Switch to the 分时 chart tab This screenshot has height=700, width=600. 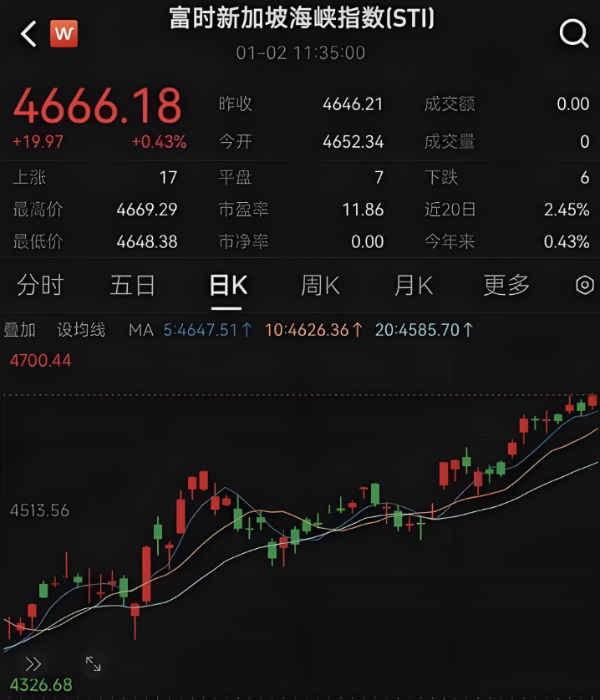(40, 286)
